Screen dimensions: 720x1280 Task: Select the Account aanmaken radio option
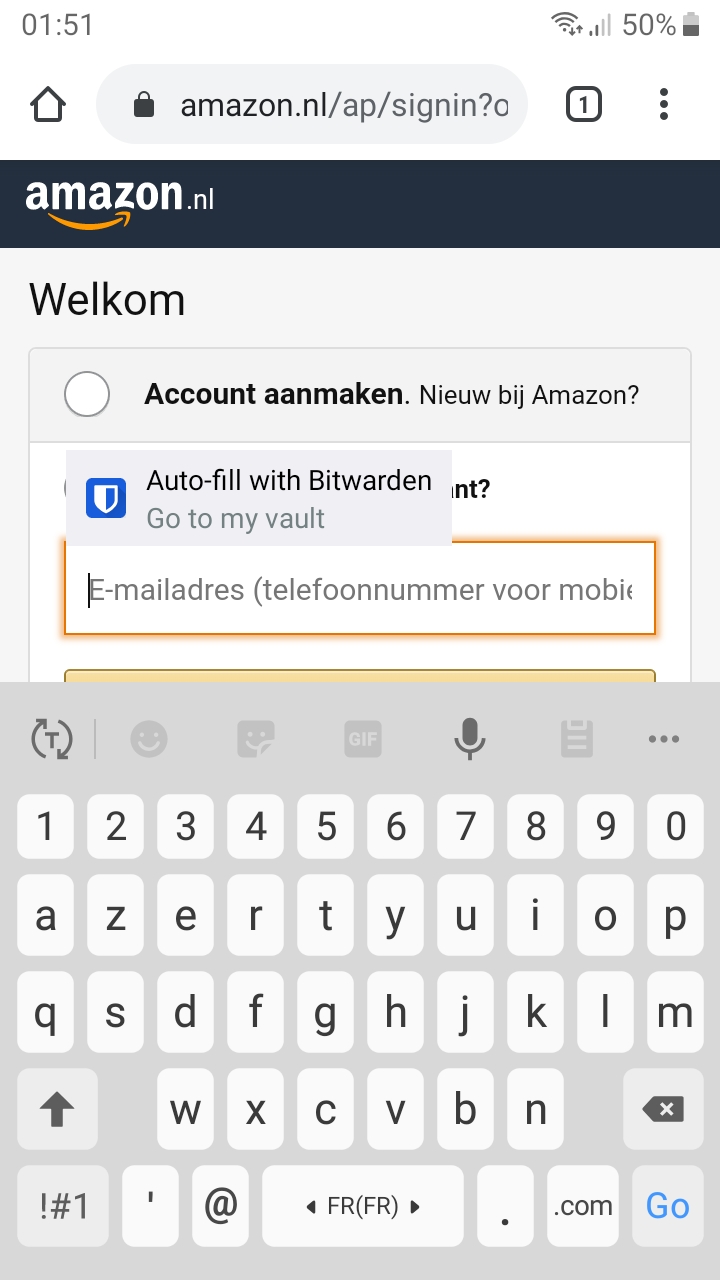87,394
